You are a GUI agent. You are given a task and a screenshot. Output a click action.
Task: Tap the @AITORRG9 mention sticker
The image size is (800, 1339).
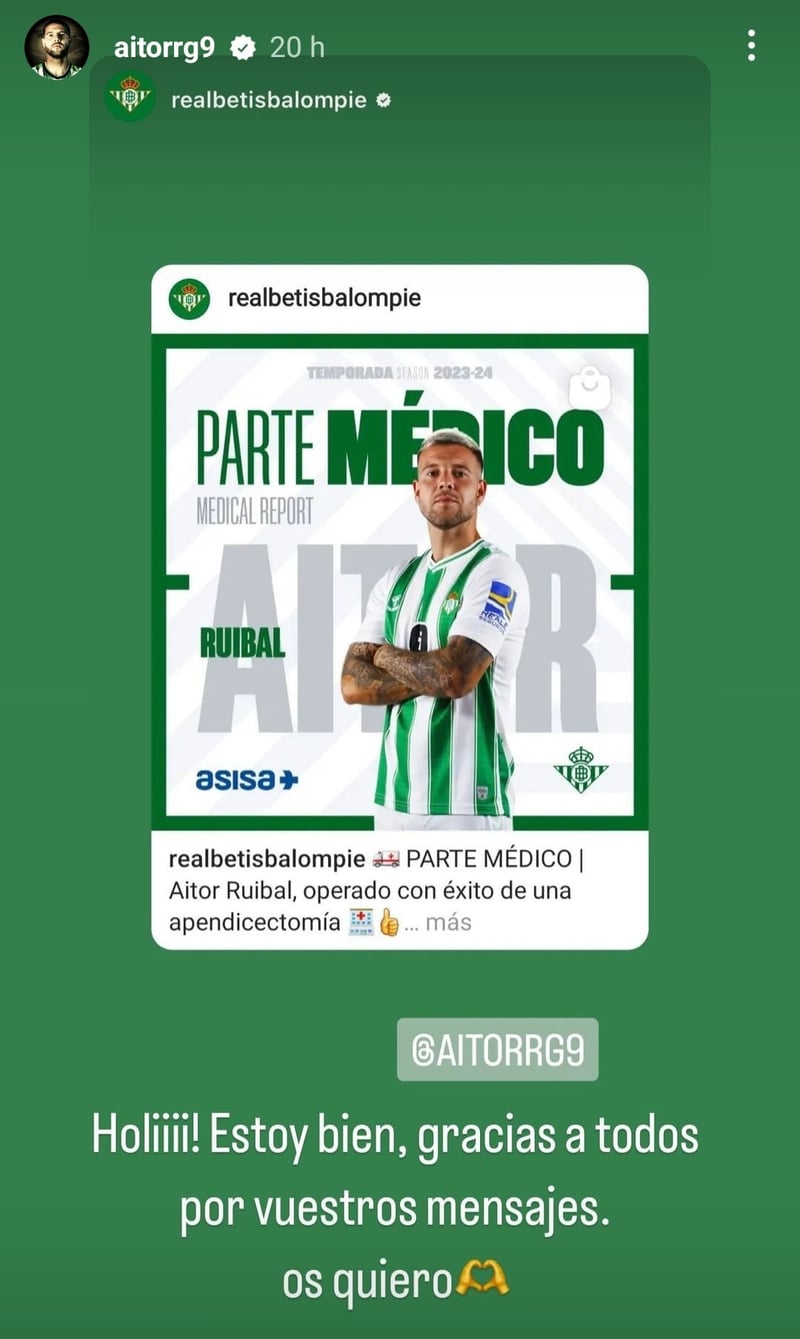pyautogui.click(x=497, y=1050)
